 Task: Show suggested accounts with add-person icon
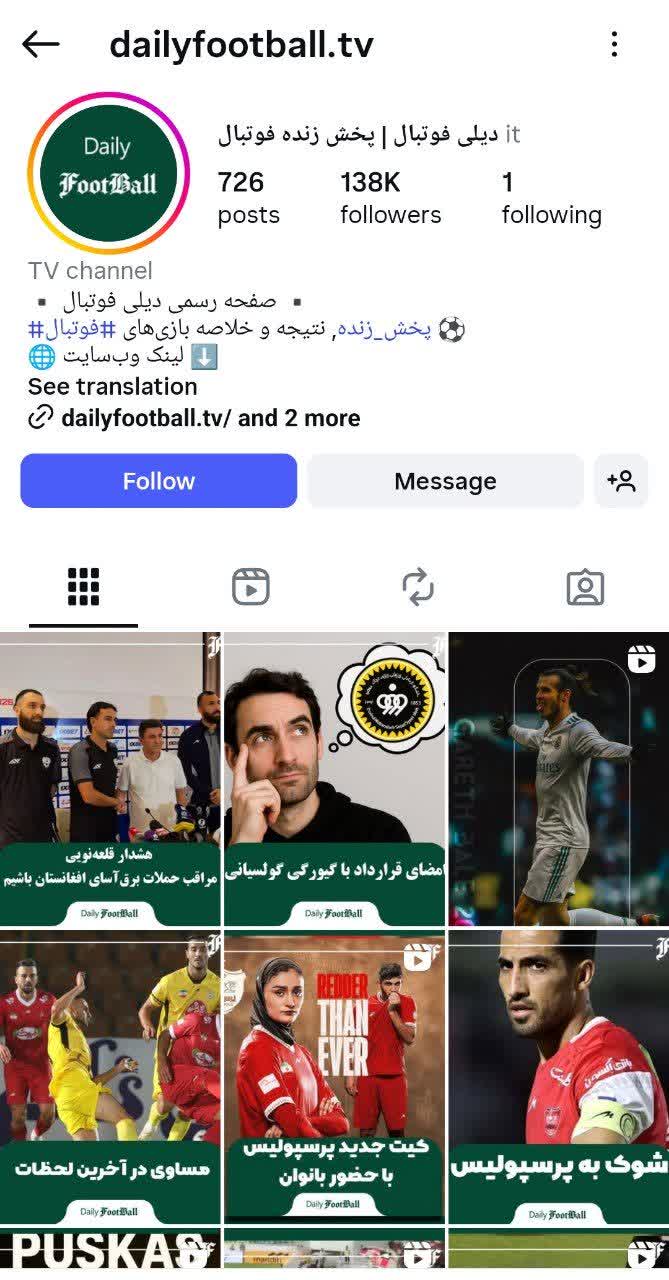point(621,481)
